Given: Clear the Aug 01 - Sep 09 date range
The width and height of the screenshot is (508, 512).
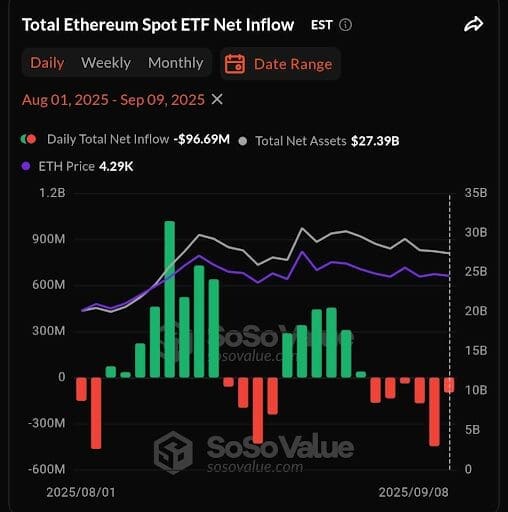Looking at the screenshot, I should pyautogui.click(x=217, y=99).
